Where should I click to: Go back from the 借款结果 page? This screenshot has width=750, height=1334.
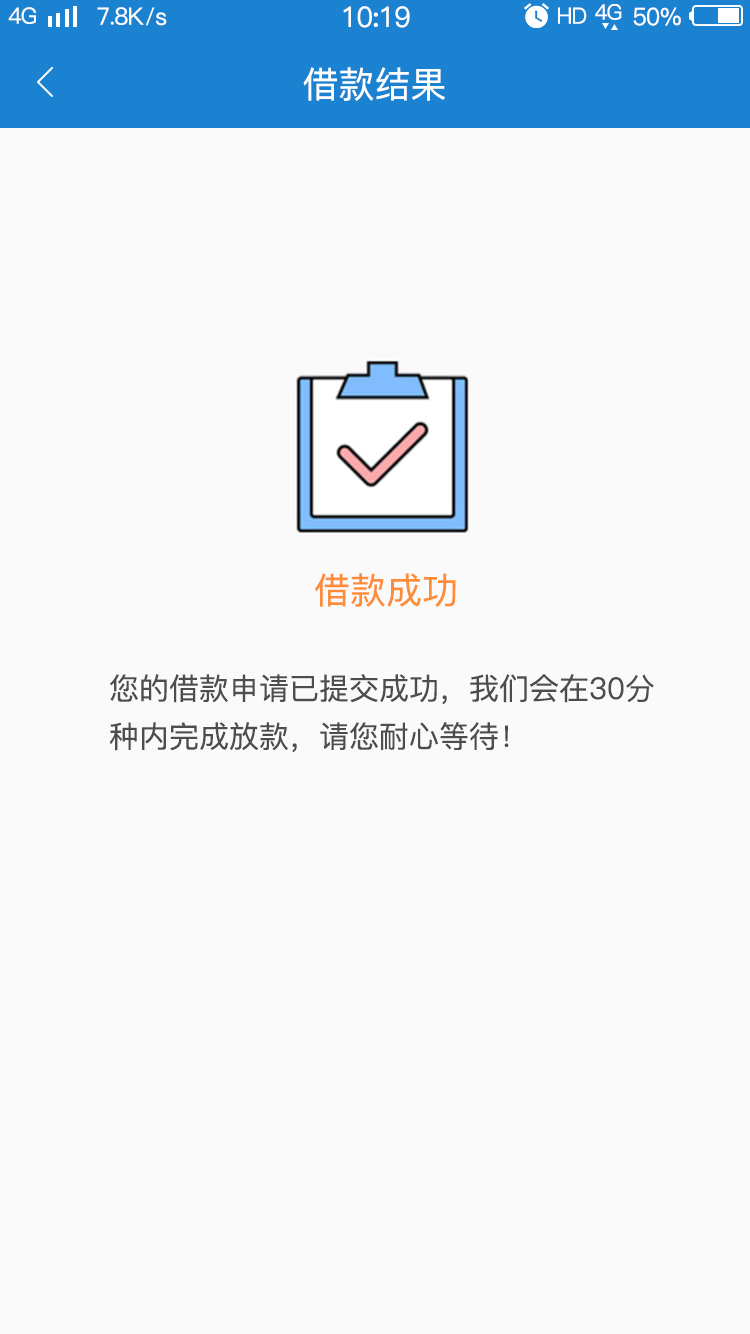coord(45,83)
